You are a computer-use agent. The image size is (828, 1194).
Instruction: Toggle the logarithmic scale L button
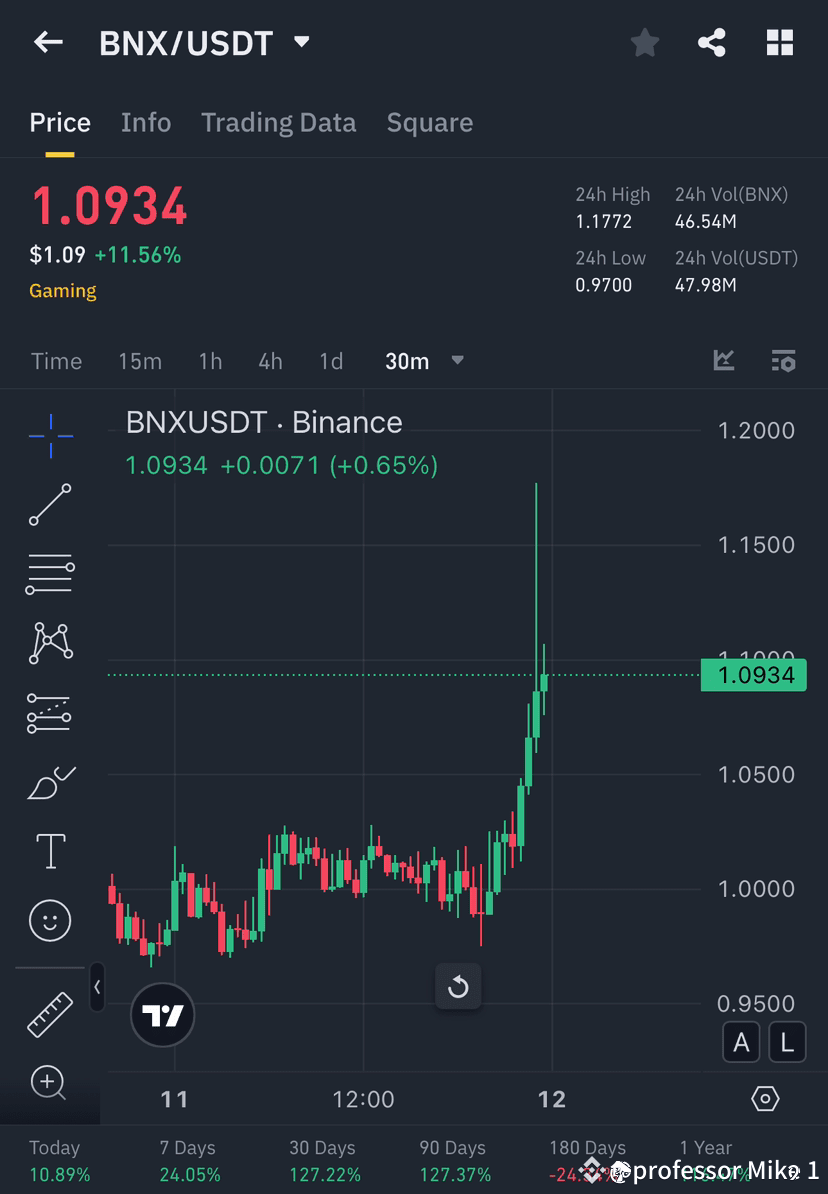787,1042
